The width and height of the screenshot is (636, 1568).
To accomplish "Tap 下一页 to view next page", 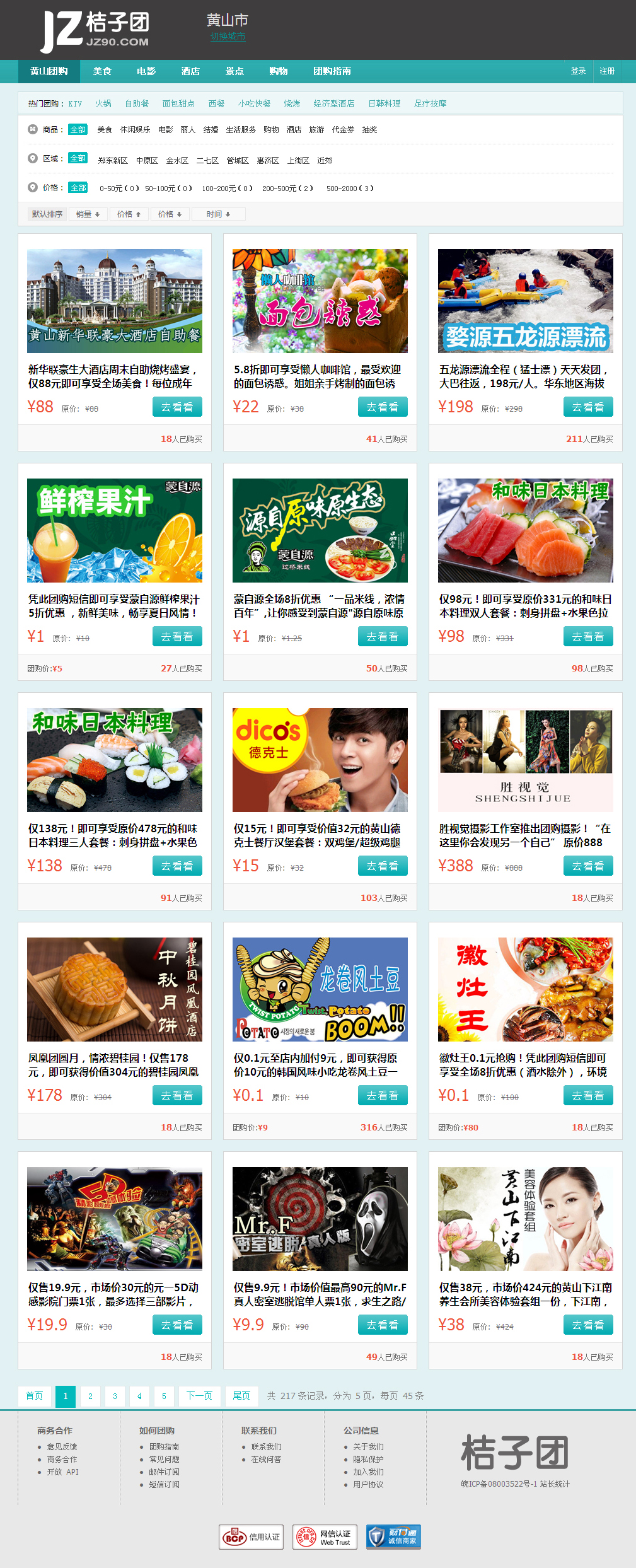I will pos(199,1396).
